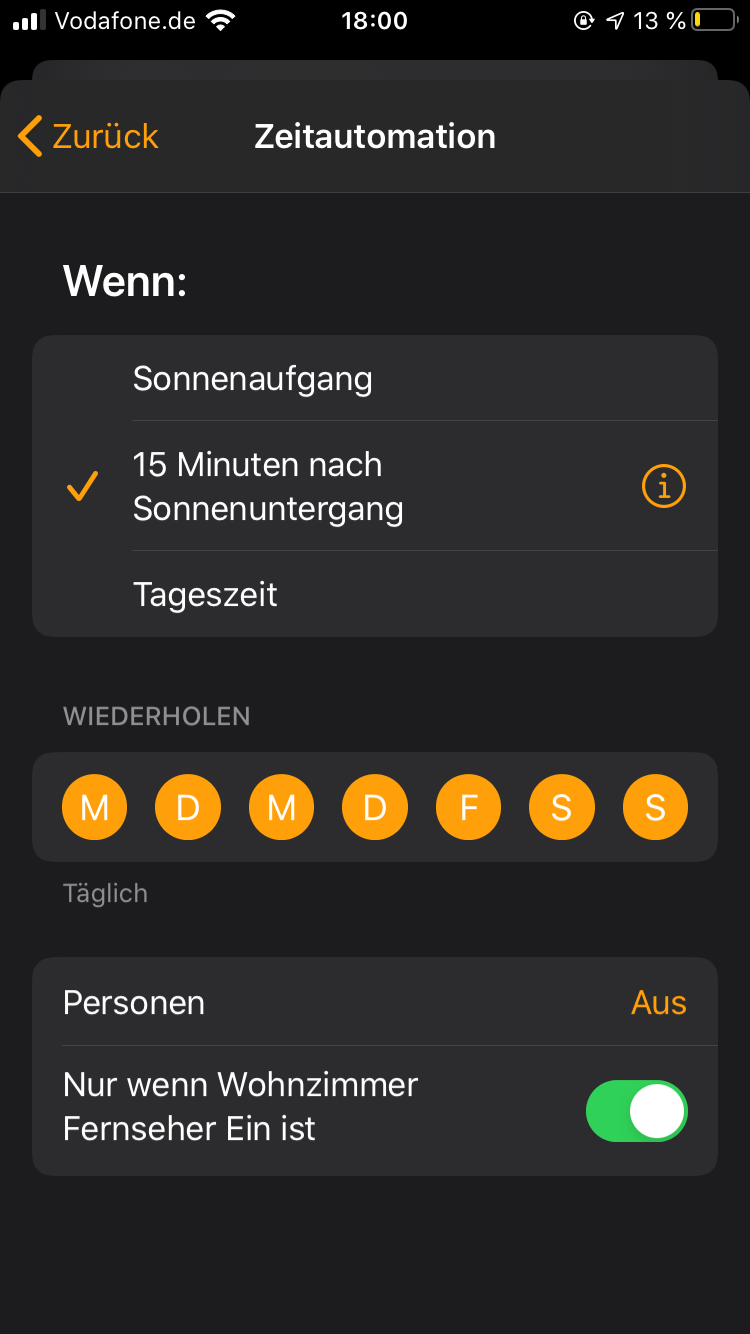The image size is (750, 1334).
Task: Toggle Samstag, the first S day circle
Action: (x=561, y=807)
